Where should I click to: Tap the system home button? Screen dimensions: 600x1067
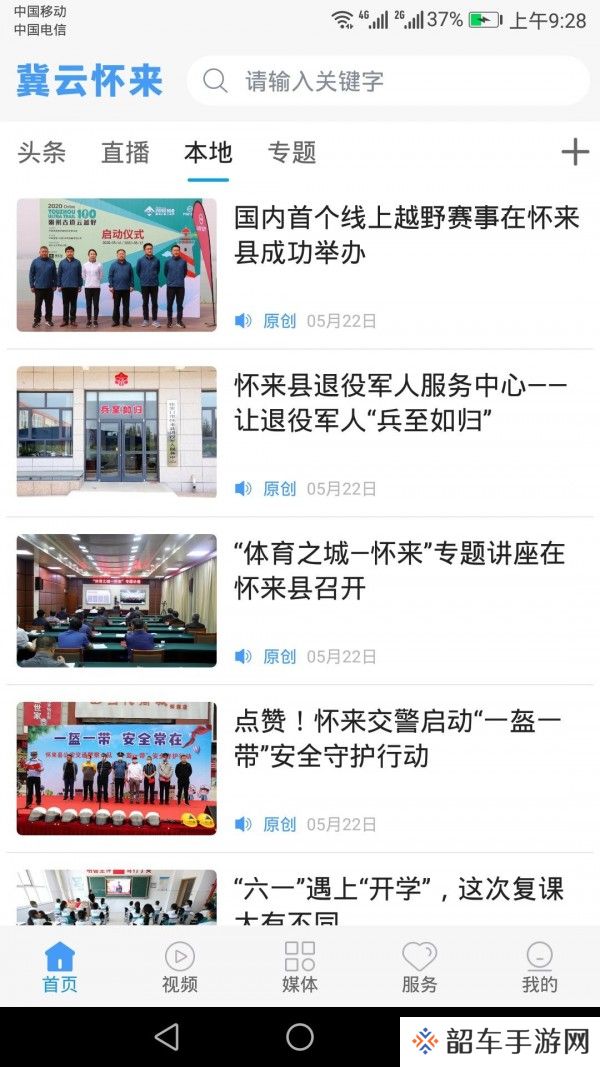[300, 1037]
